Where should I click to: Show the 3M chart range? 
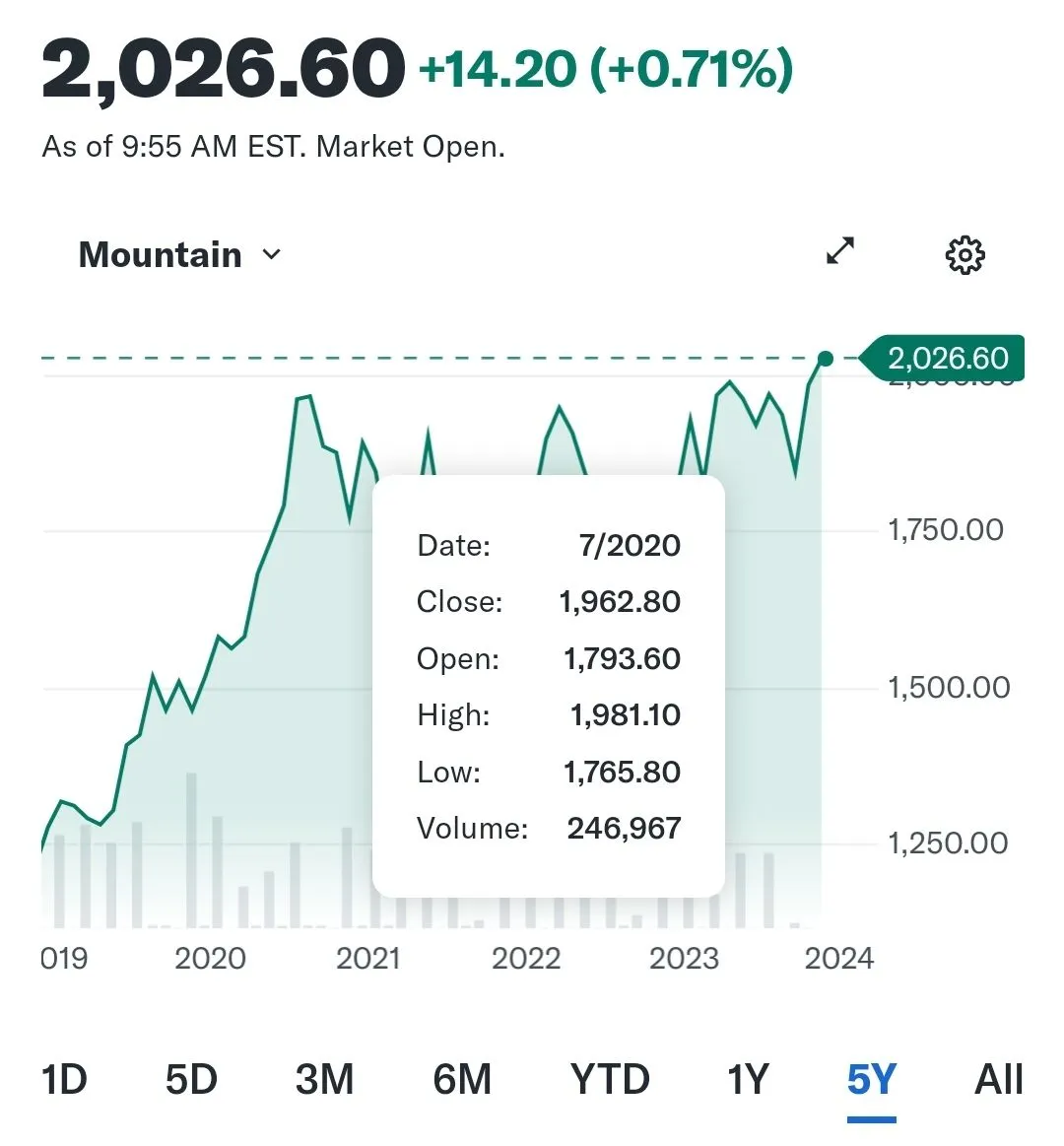324,1080
